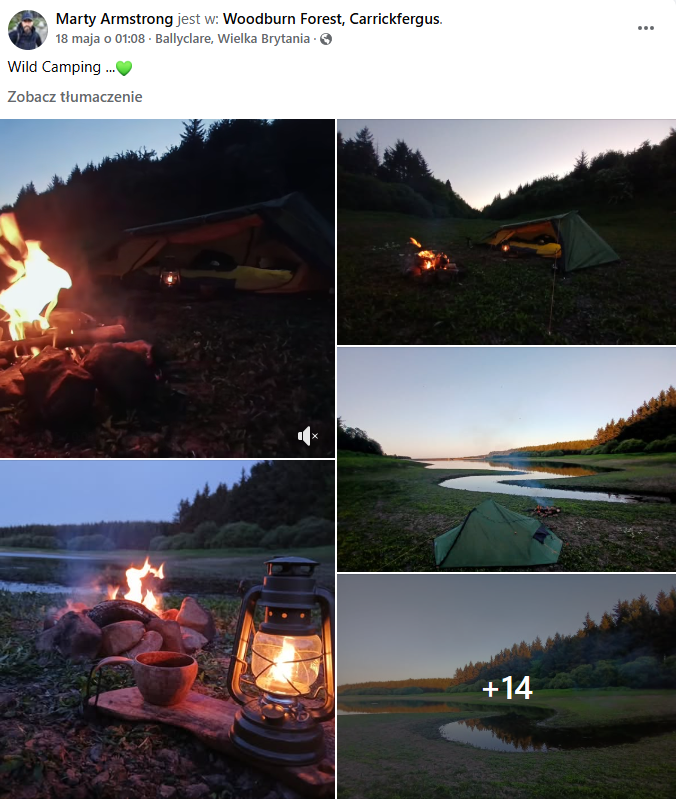676x802 pixels.
Task: Open Marty Armstrong's profile picture
Action: pos(28,29)
